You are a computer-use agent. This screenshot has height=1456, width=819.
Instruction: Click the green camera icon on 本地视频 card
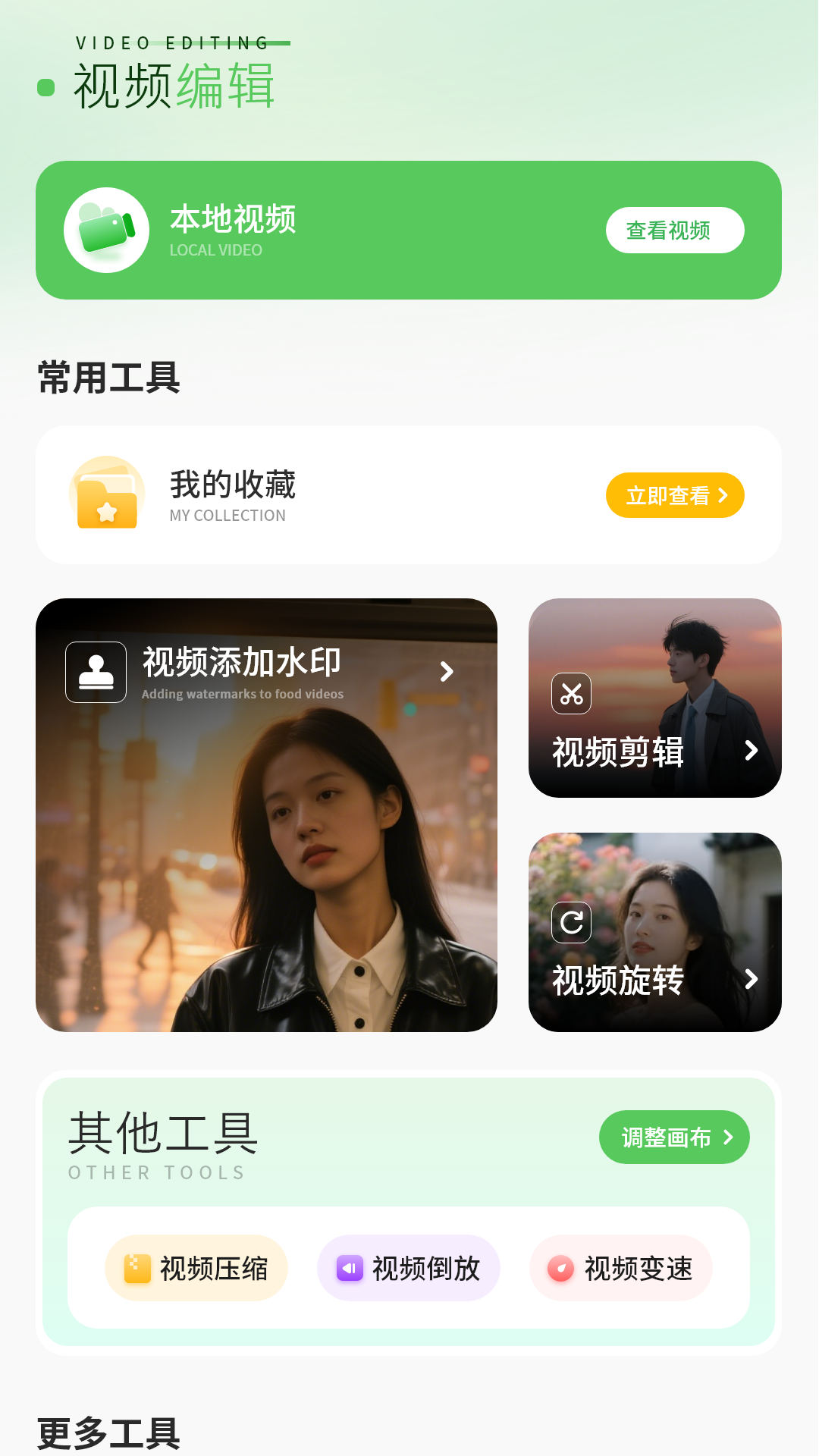pos(105,230)
